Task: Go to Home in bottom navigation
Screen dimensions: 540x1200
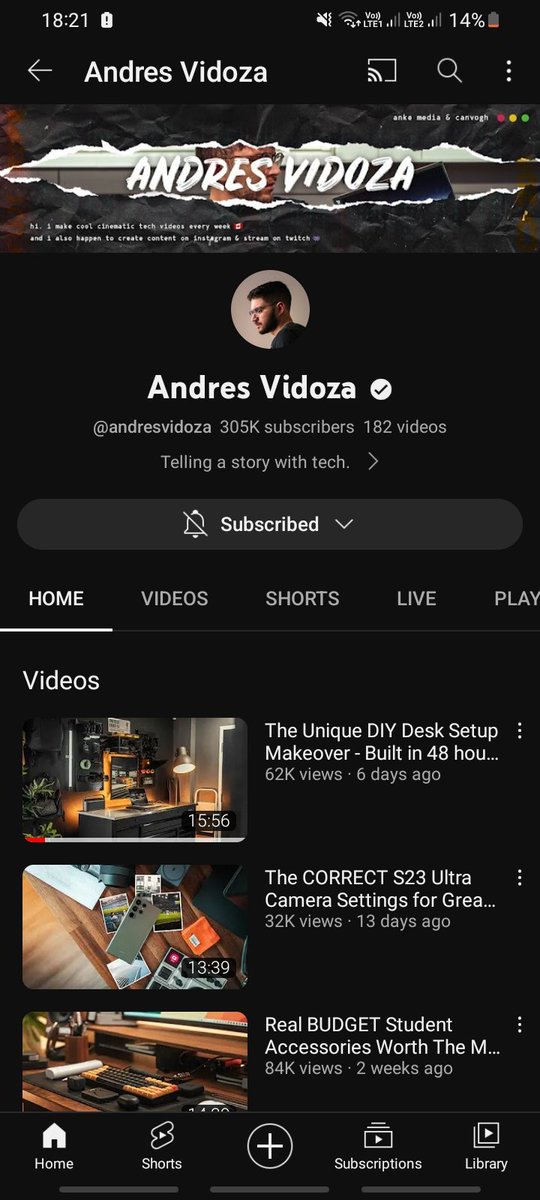Action: point(54,1146)
